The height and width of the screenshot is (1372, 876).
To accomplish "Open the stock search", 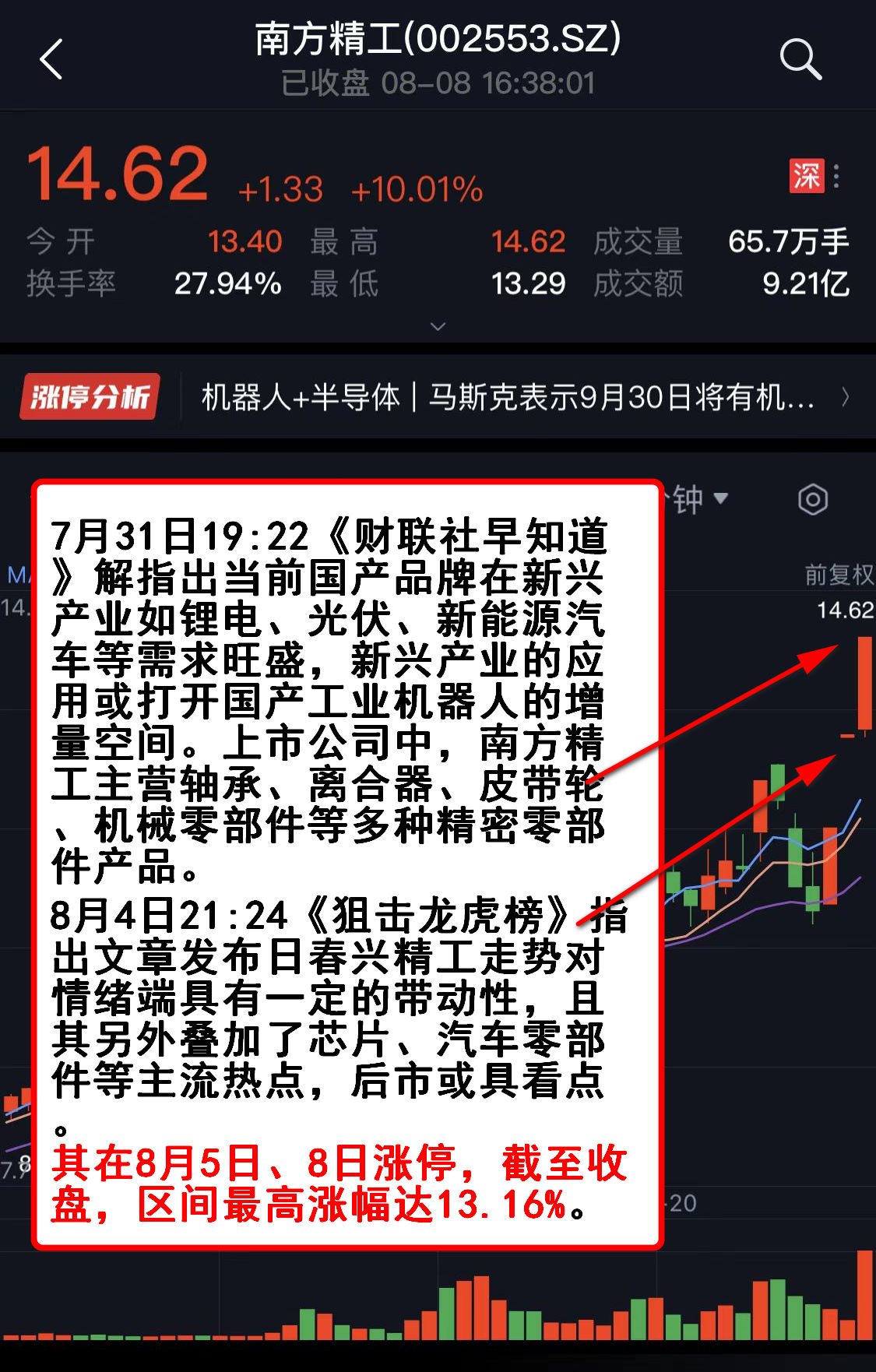I will (x=800, y=59).
